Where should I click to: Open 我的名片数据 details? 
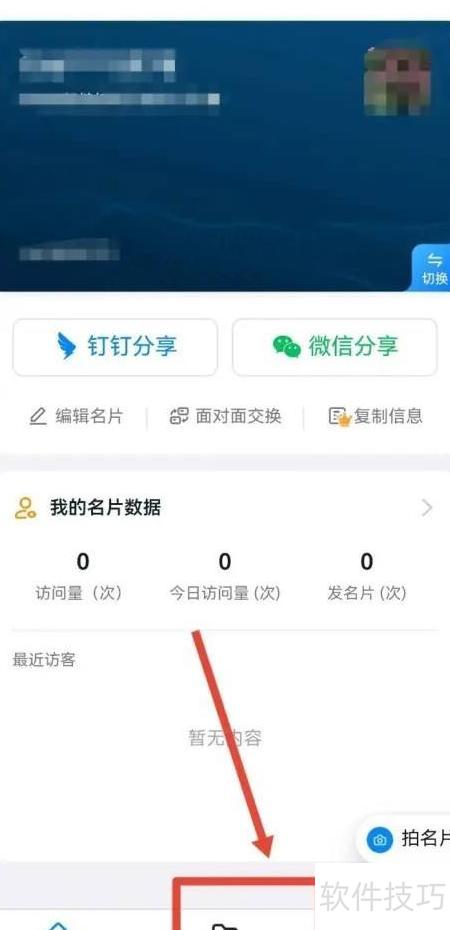(x=225, y=508)
